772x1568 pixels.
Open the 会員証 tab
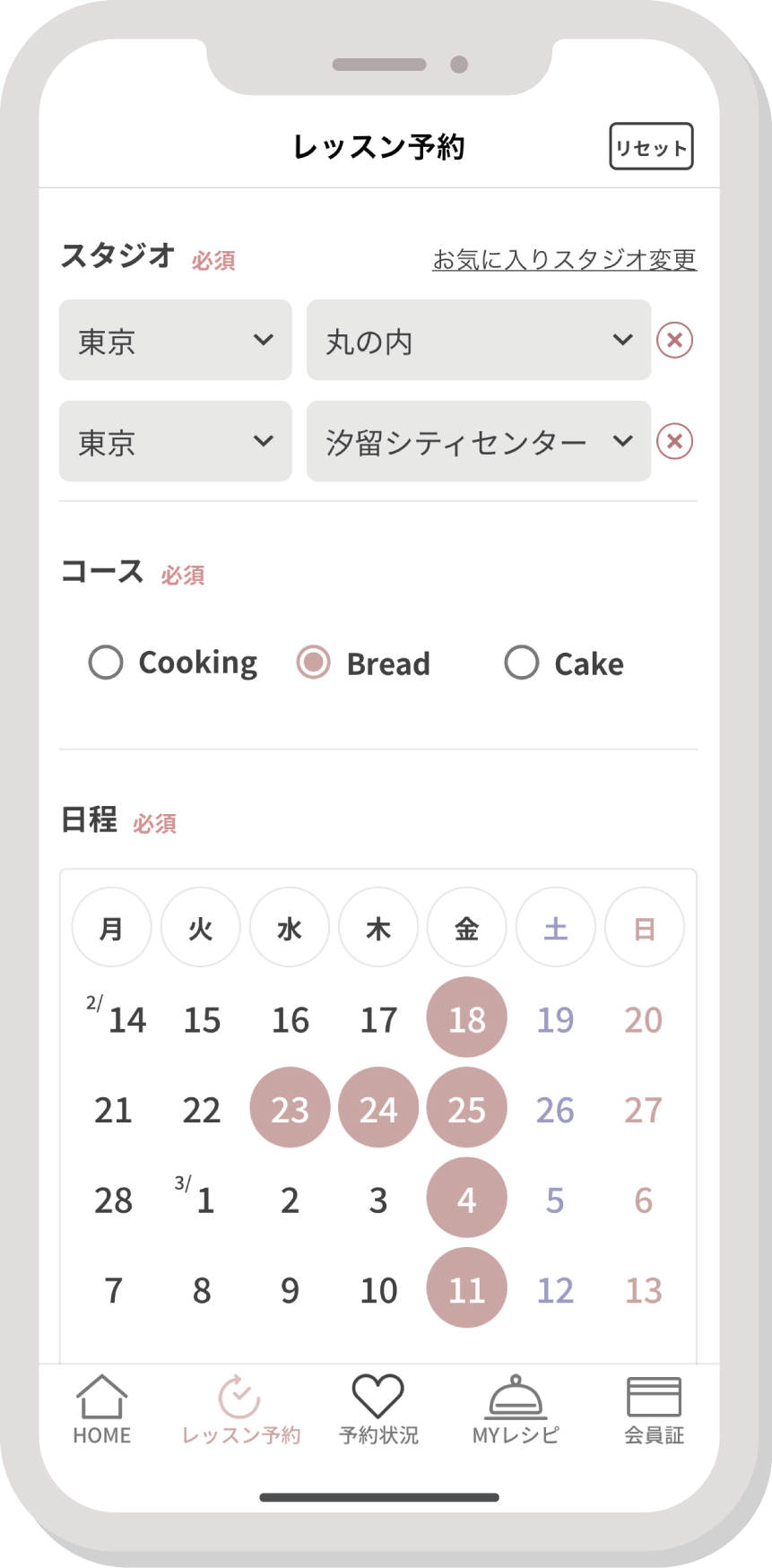coord(655,1410)
